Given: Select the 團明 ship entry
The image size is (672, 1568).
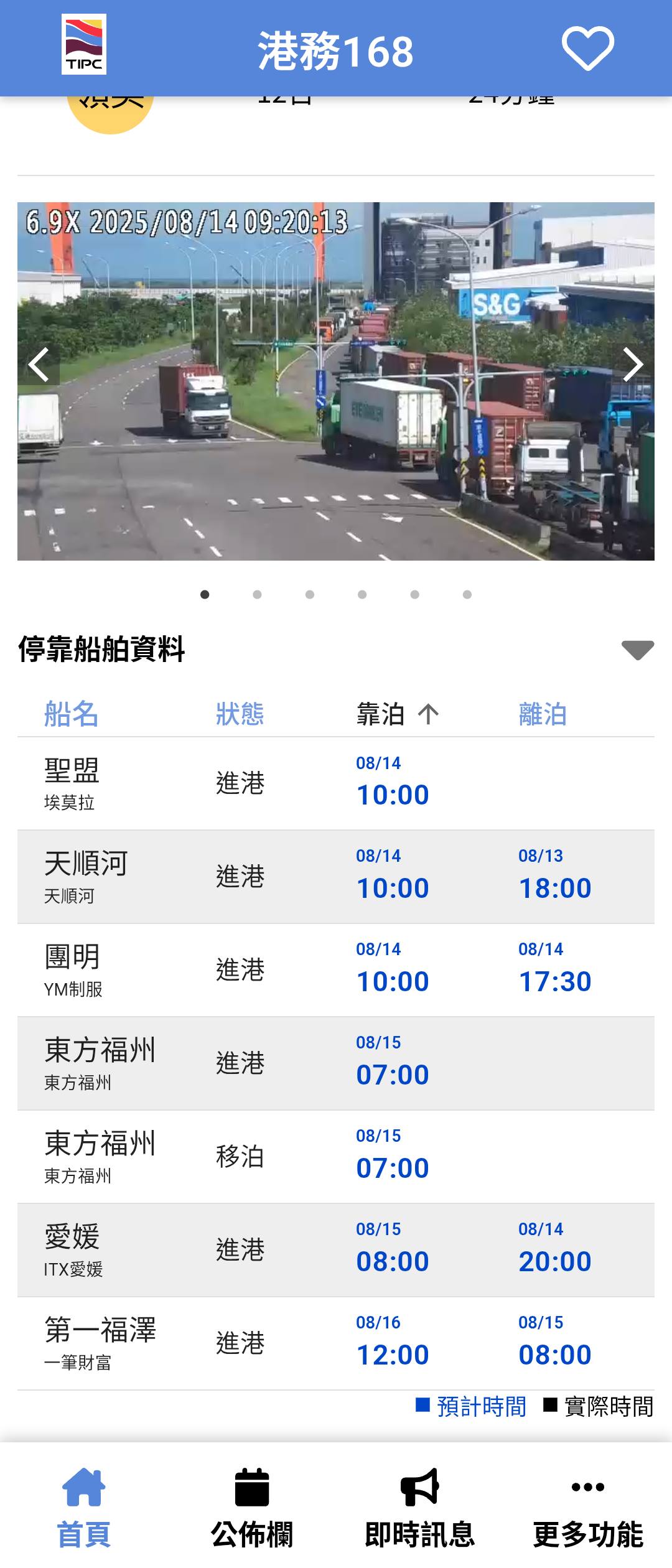Looking at the screenshot, I should (336, 970).
